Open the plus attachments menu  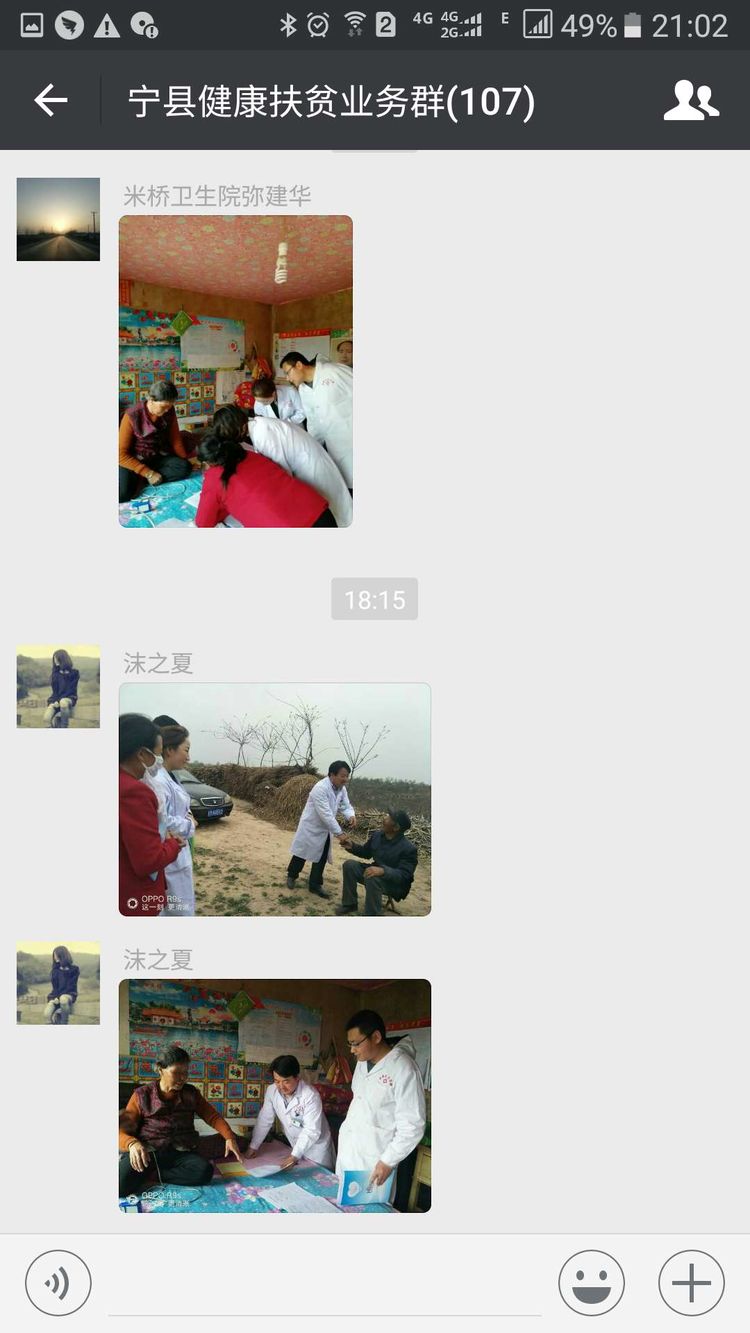click(691, 1283)
